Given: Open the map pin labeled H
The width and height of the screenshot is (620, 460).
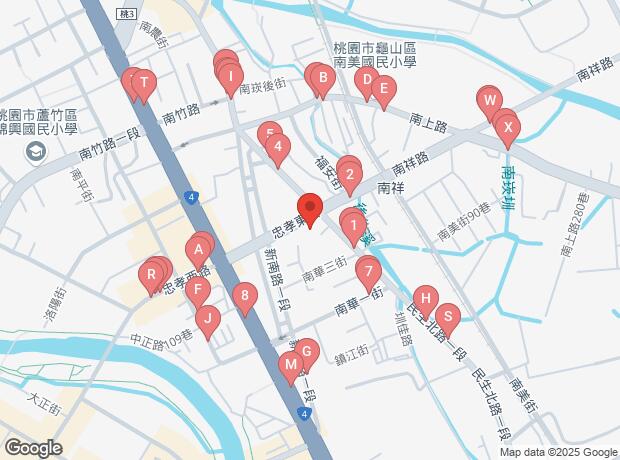Looking at the screenshot, I should 425,298.
